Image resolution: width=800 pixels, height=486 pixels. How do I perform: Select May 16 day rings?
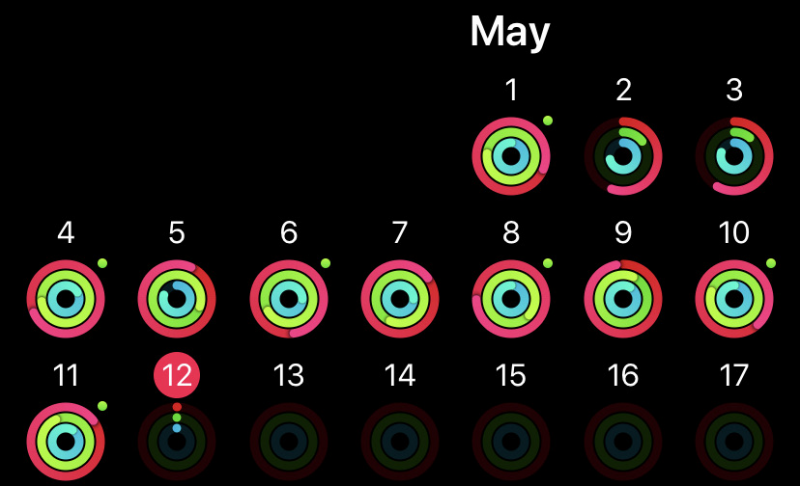tap(623, 440)
